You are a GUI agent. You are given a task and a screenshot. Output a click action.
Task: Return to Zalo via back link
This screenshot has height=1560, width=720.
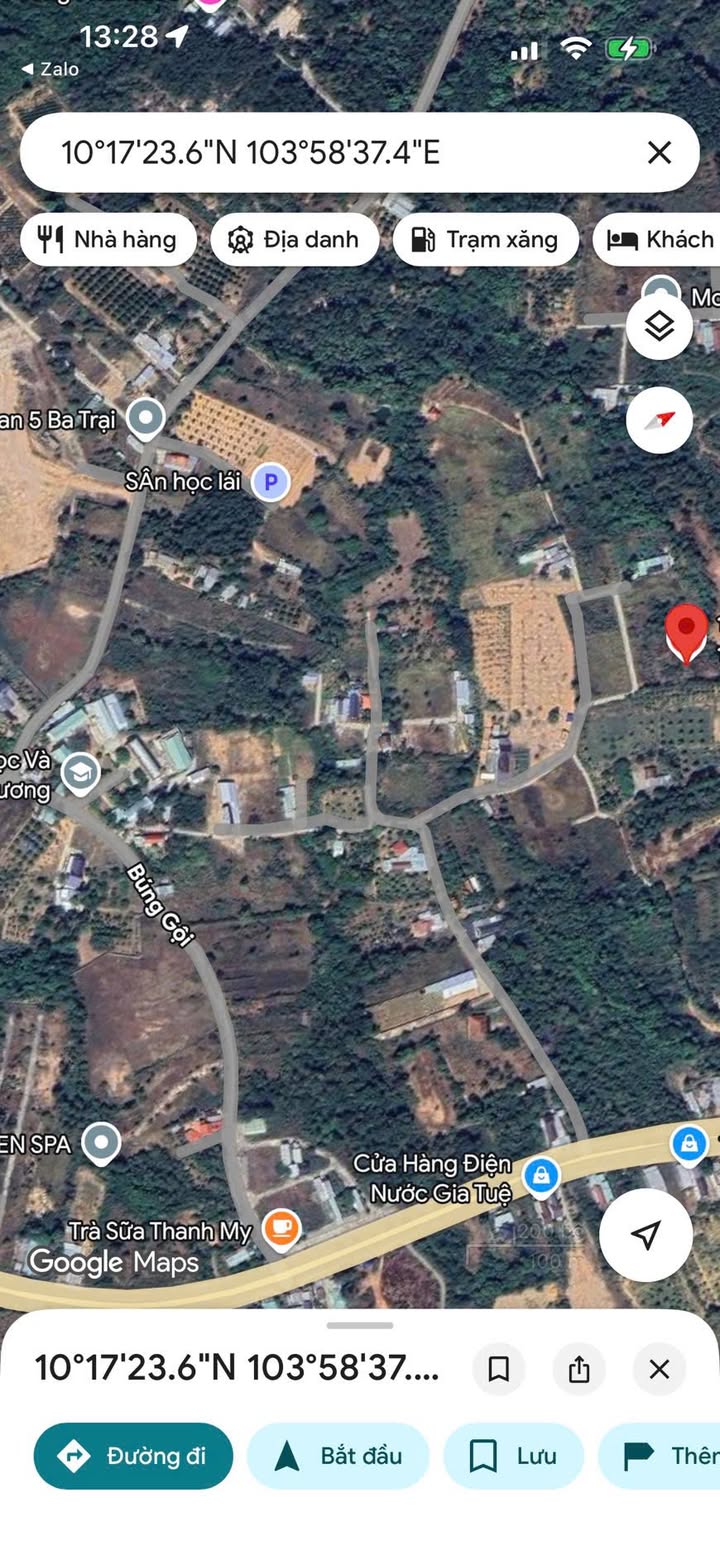(50, 69)
